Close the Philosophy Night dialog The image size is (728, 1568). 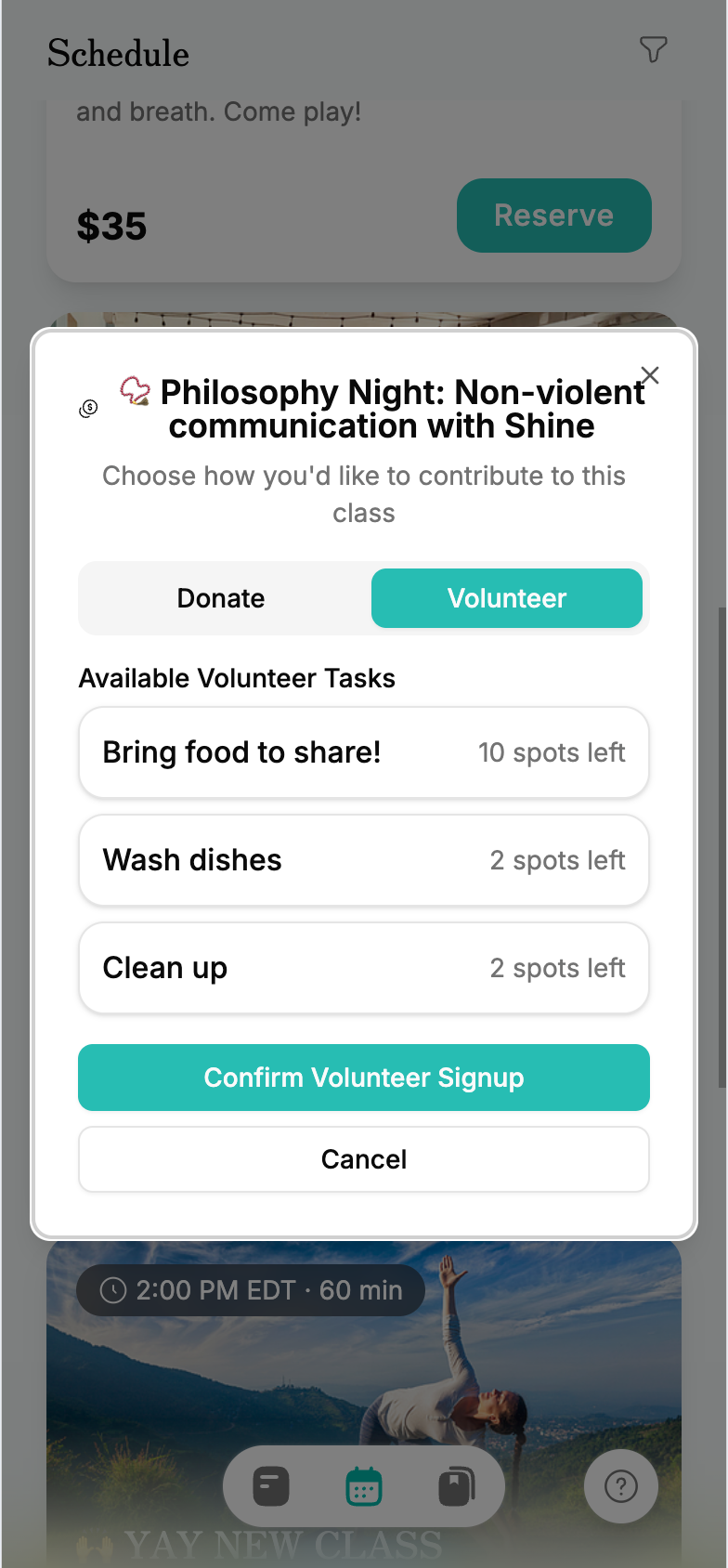649,375
